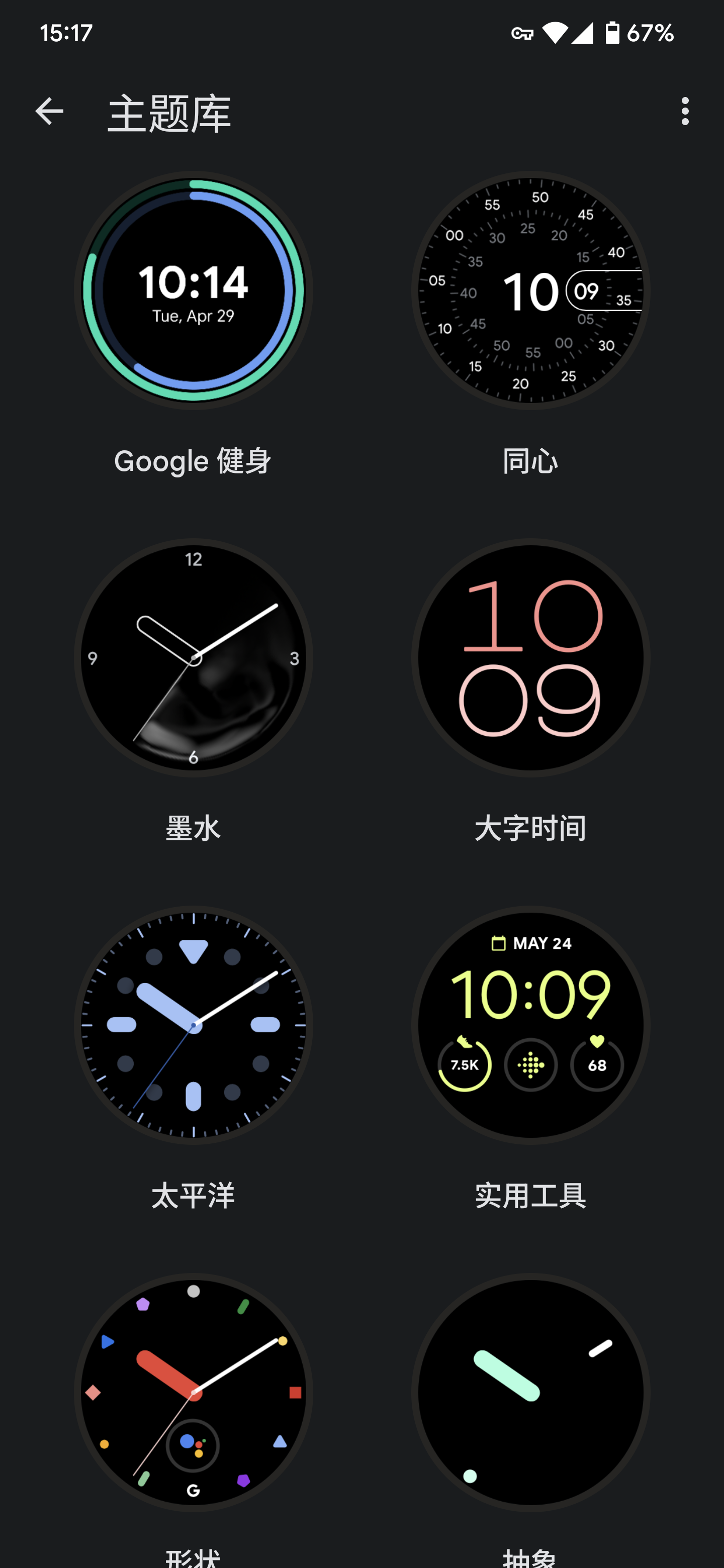Screen dimensions: 724x1568
Task: Tap the 抽象 watch face
Action: coord(530,1392)
